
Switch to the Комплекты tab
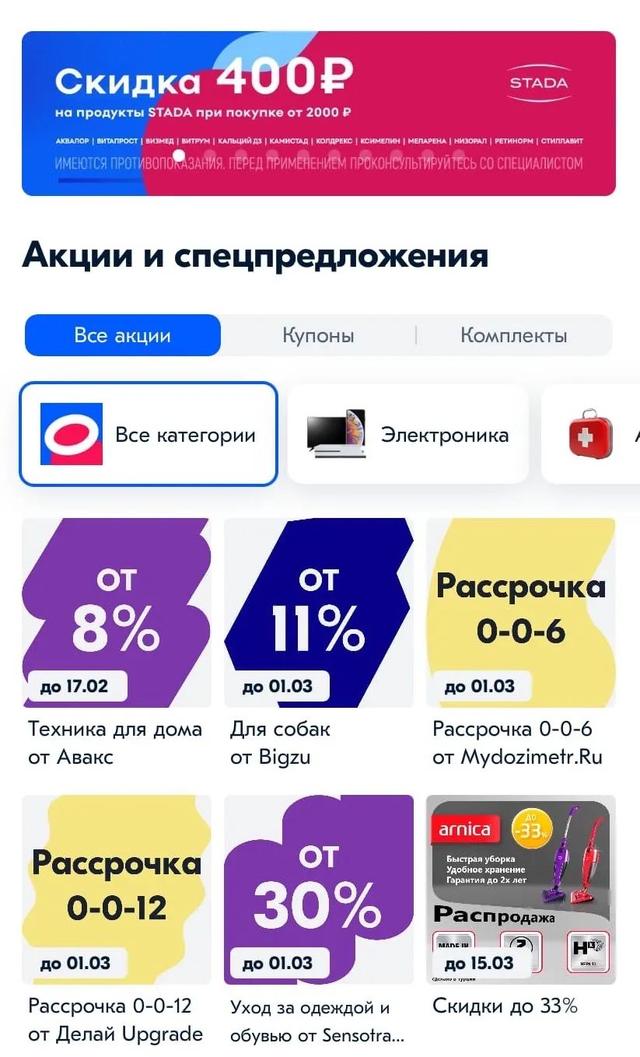513,336
